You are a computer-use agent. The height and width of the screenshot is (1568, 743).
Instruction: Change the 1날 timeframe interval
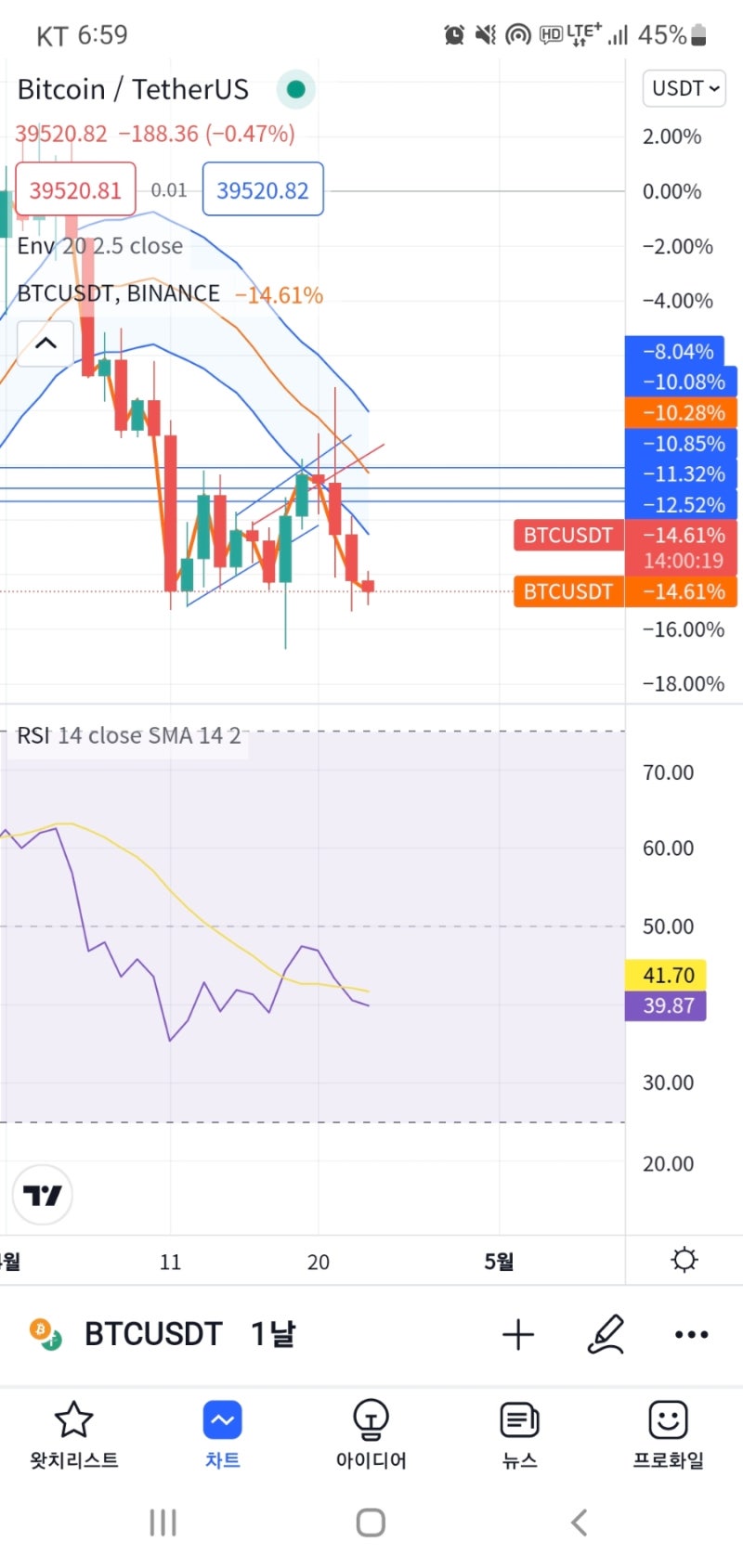[x=273, y=1334]
